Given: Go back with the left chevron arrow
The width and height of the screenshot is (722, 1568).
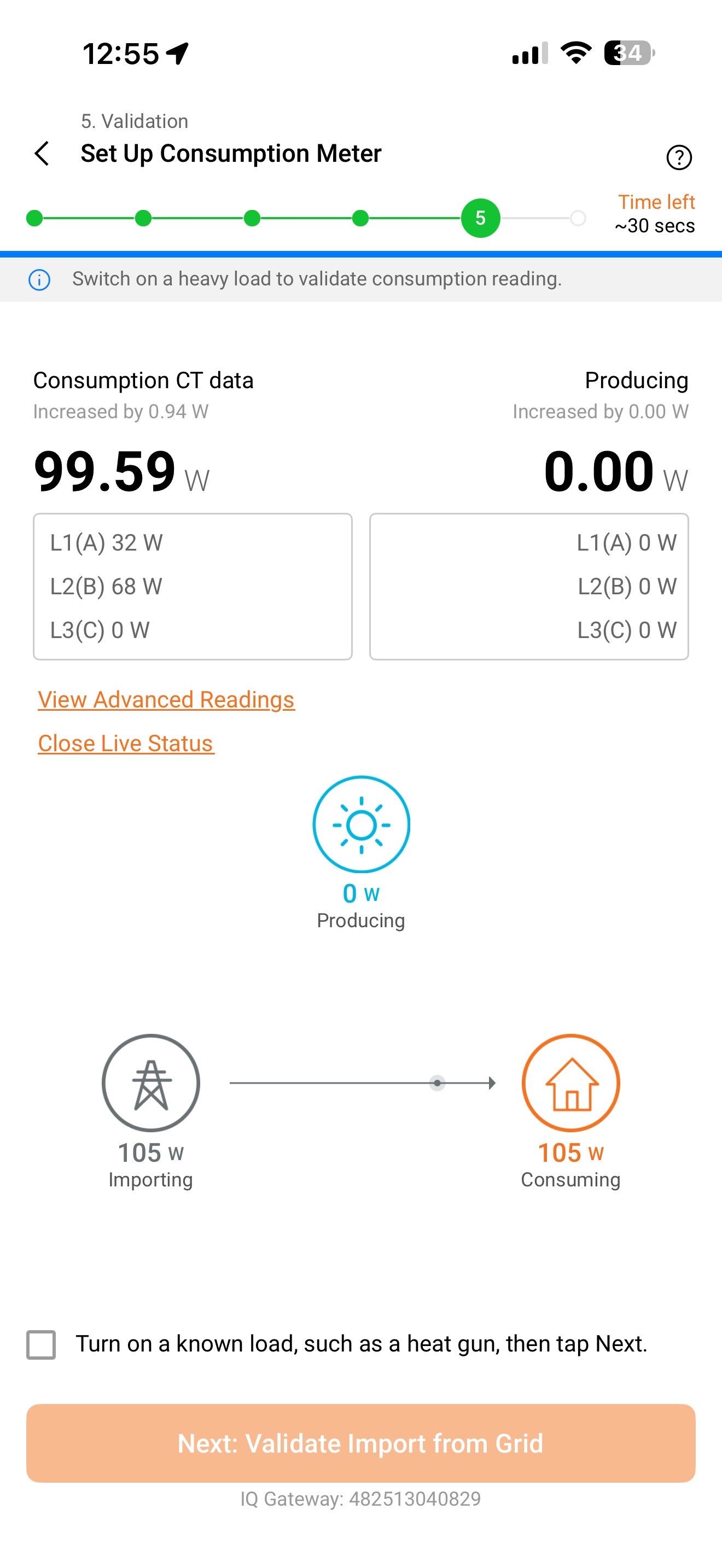Looking at the screenshot, I should (42, 154).
